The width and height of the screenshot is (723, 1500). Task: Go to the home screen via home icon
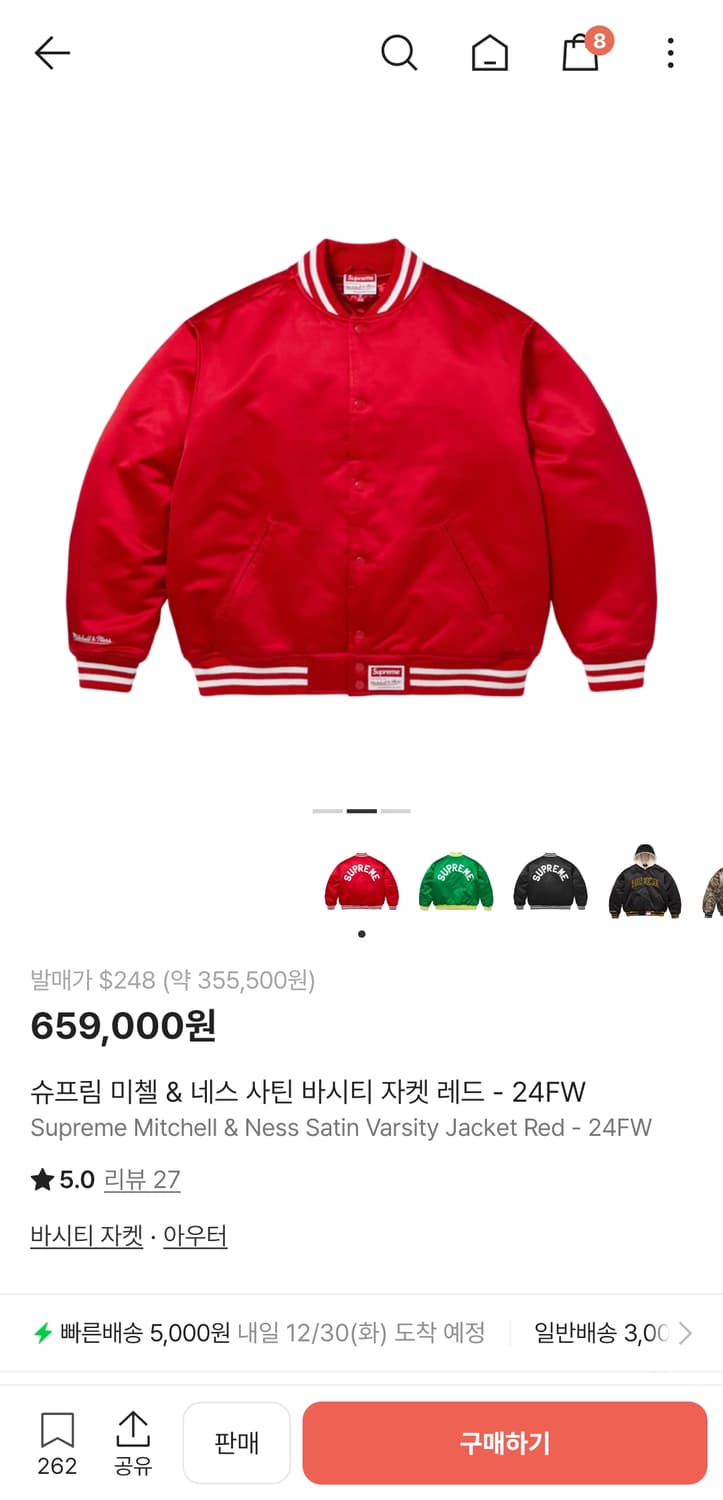point(489,54)
